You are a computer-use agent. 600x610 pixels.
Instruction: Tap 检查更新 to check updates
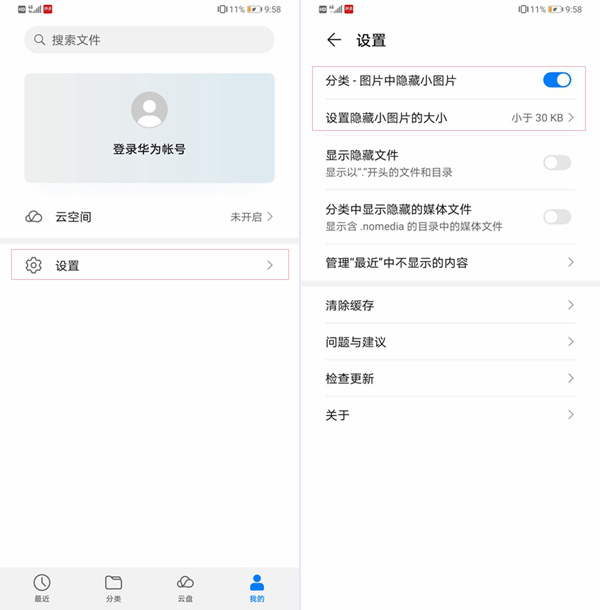pos(449,378)
